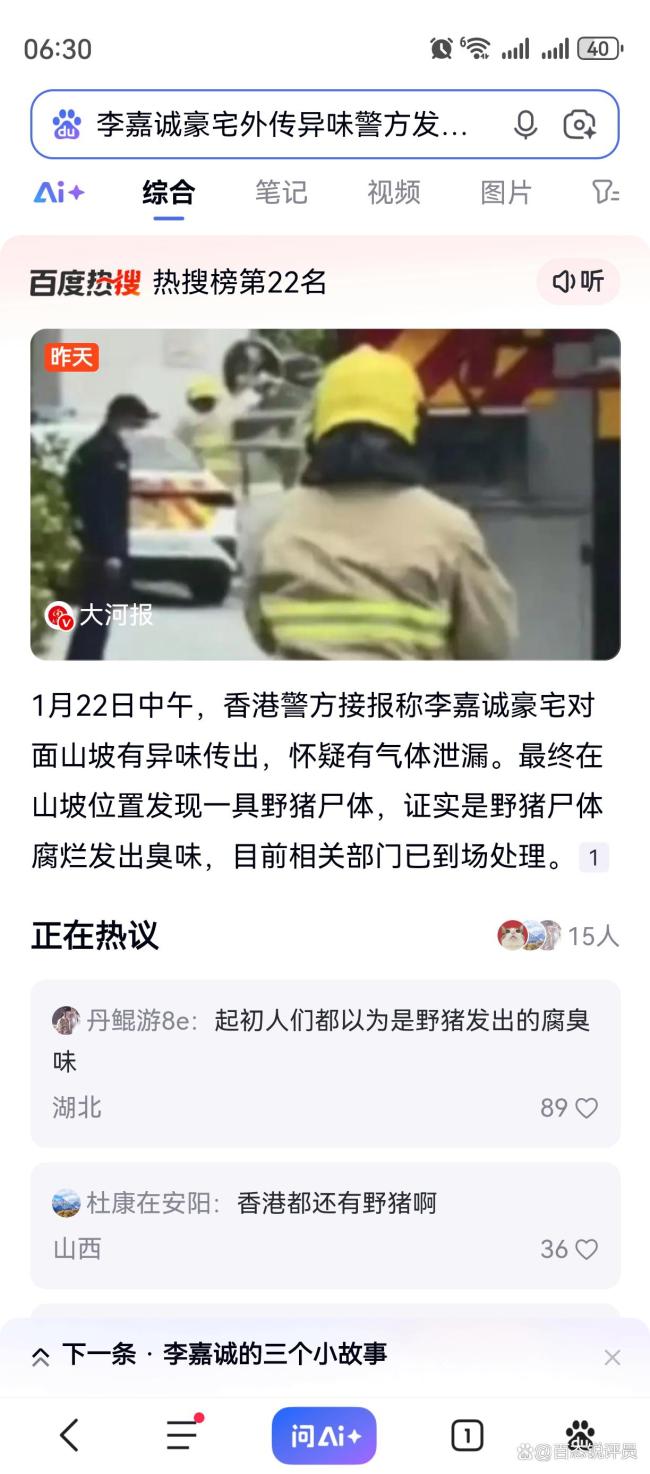Like 杜康在安阳's comment
Viewport: 650px width, 1474px height.
586,1249
